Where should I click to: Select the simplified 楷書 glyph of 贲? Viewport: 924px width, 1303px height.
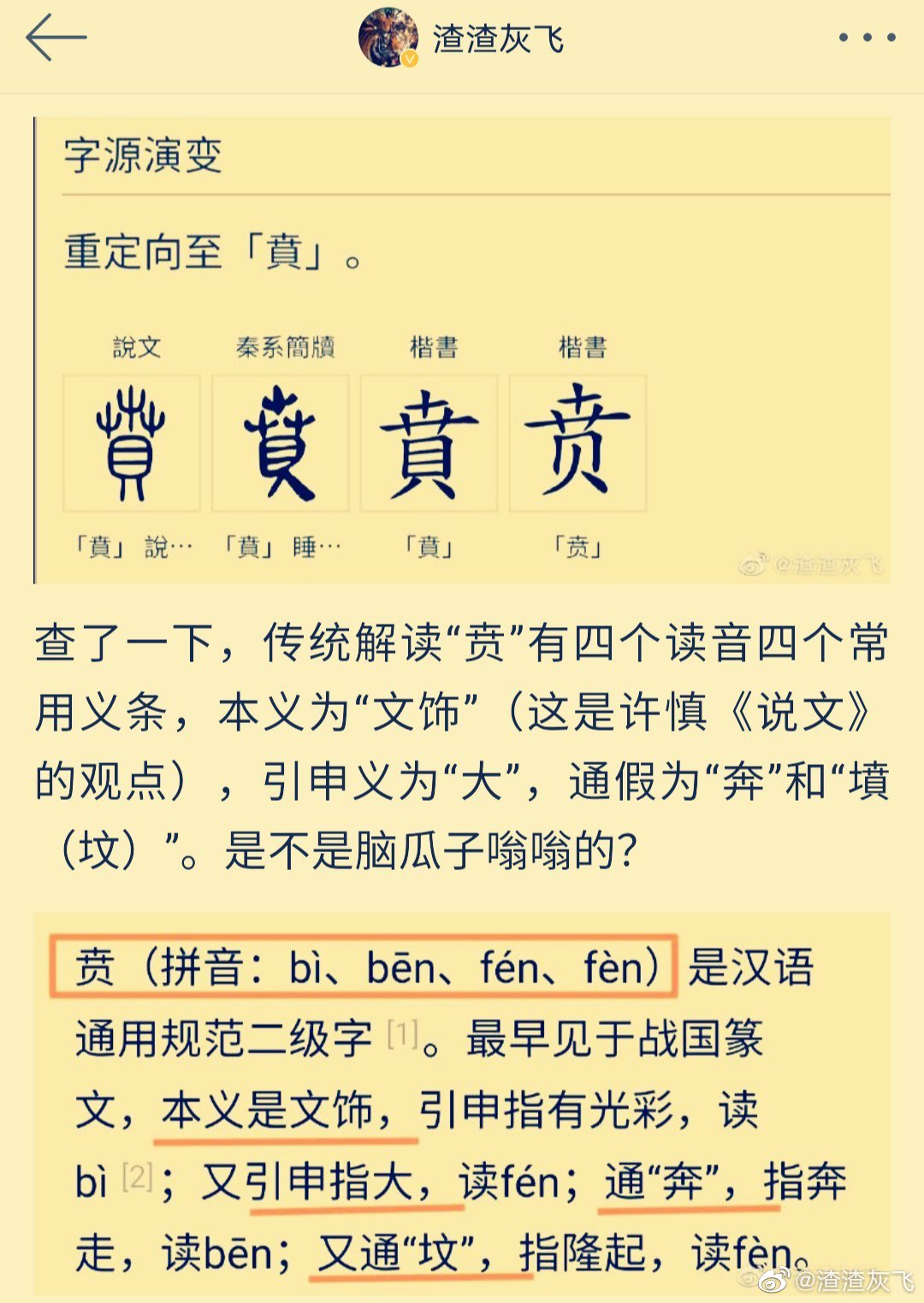point(582,441)
